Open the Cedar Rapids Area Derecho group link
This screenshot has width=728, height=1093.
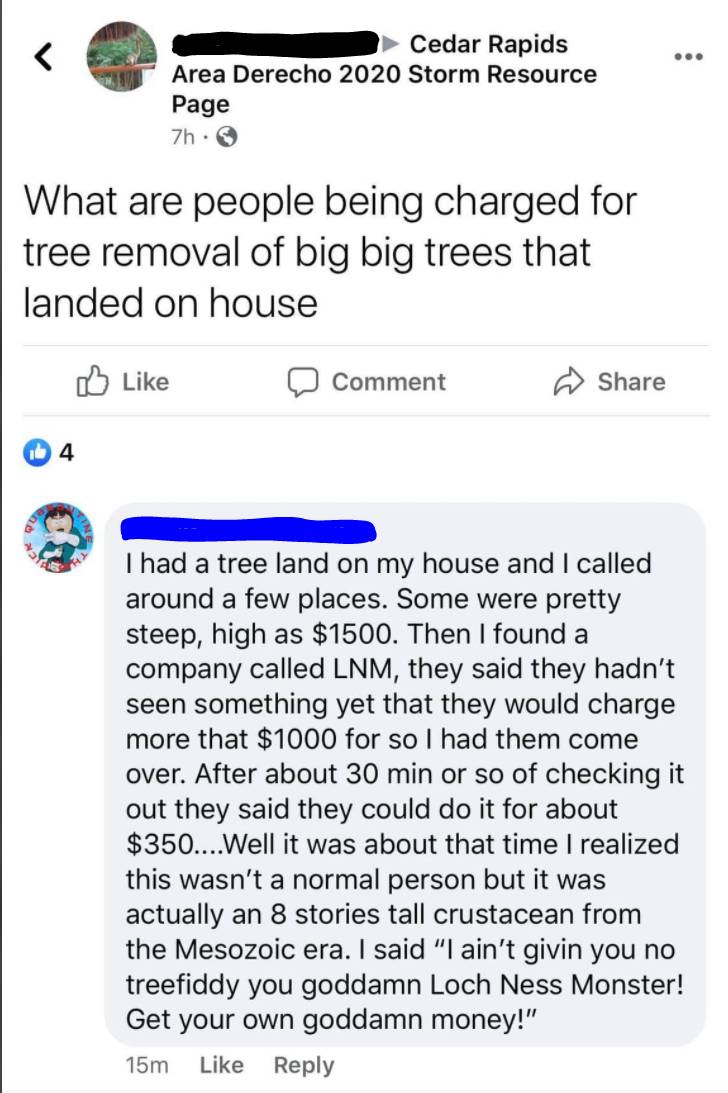(x=384, y=73)
